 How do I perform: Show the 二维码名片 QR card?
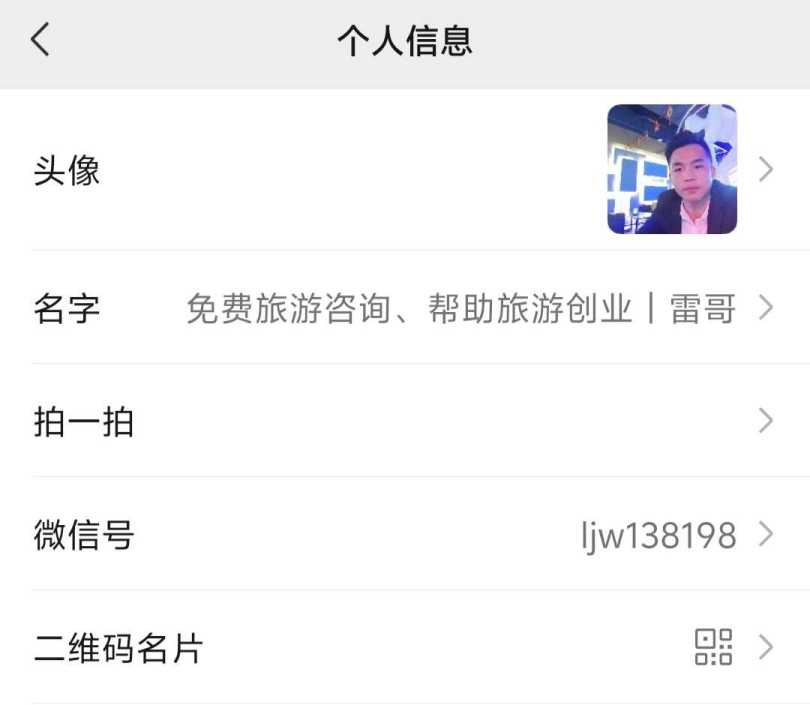(404, 648)
